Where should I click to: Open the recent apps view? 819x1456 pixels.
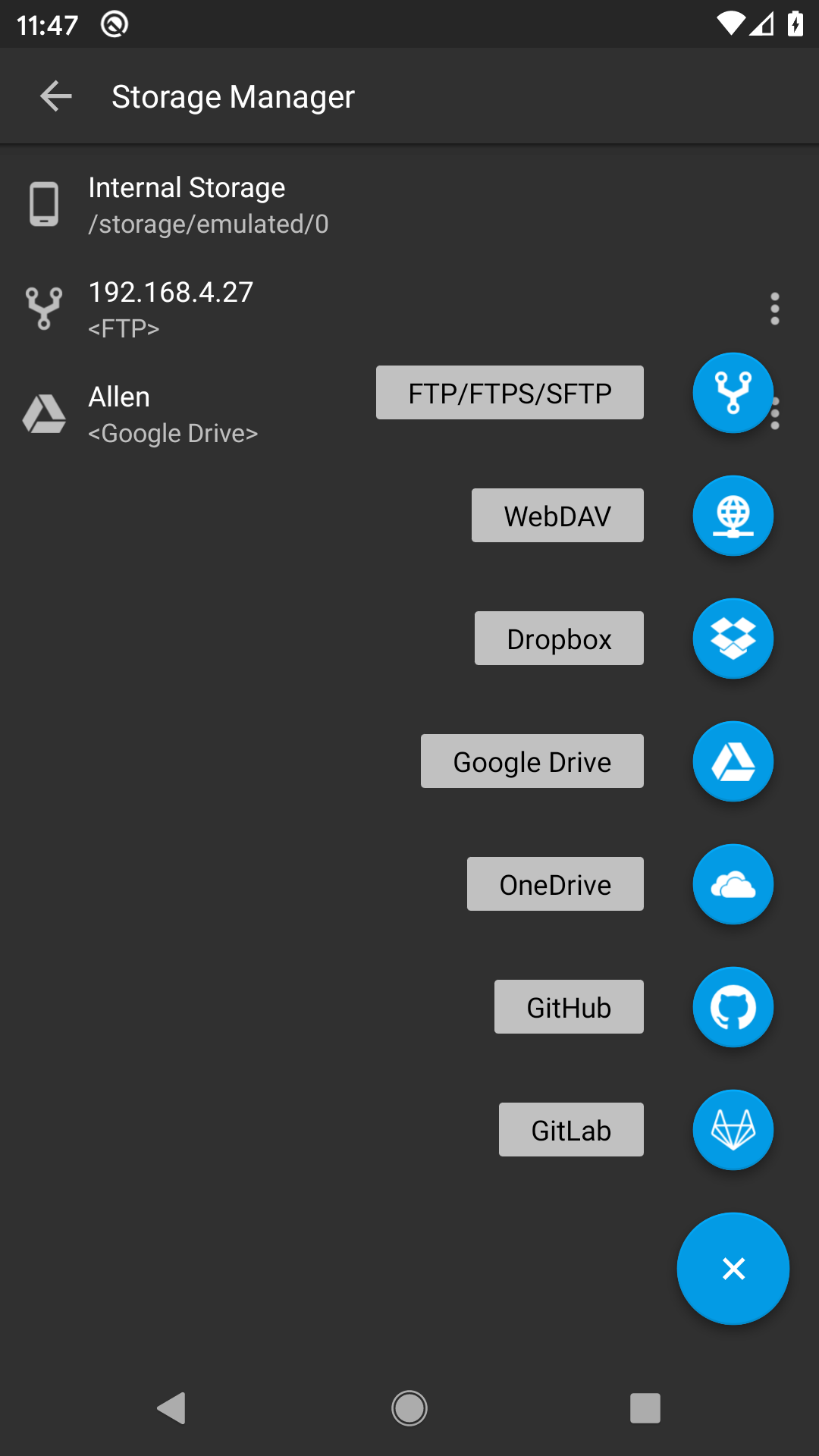645,1408
